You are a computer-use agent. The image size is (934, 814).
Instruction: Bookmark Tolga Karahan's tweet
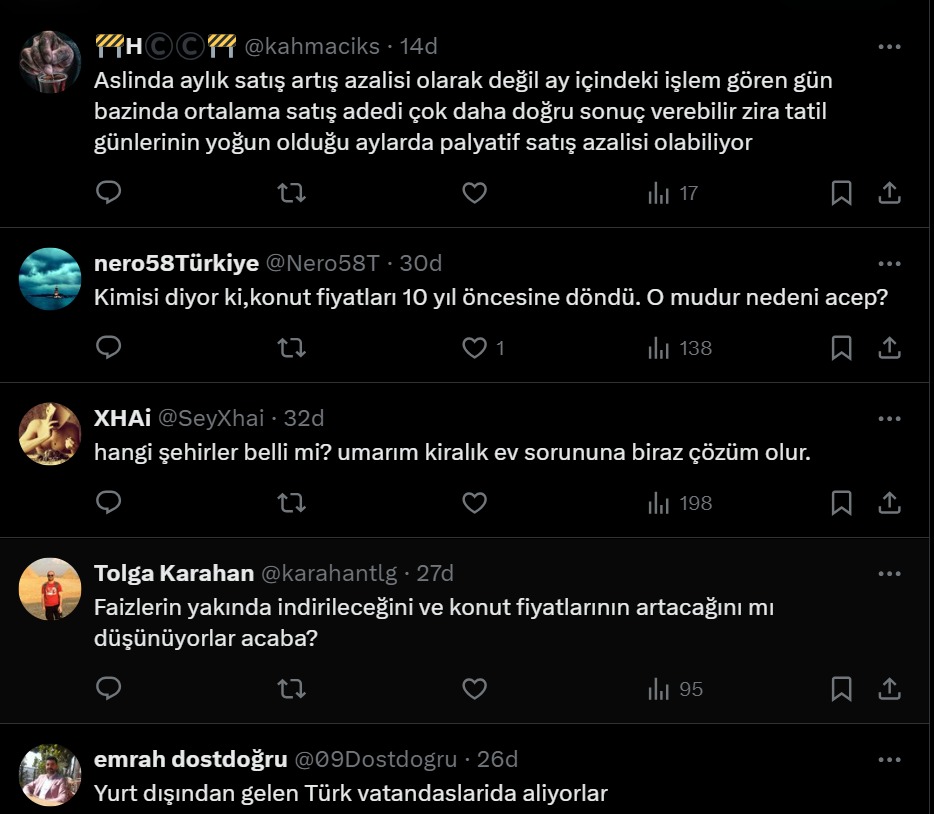[841, 689]
